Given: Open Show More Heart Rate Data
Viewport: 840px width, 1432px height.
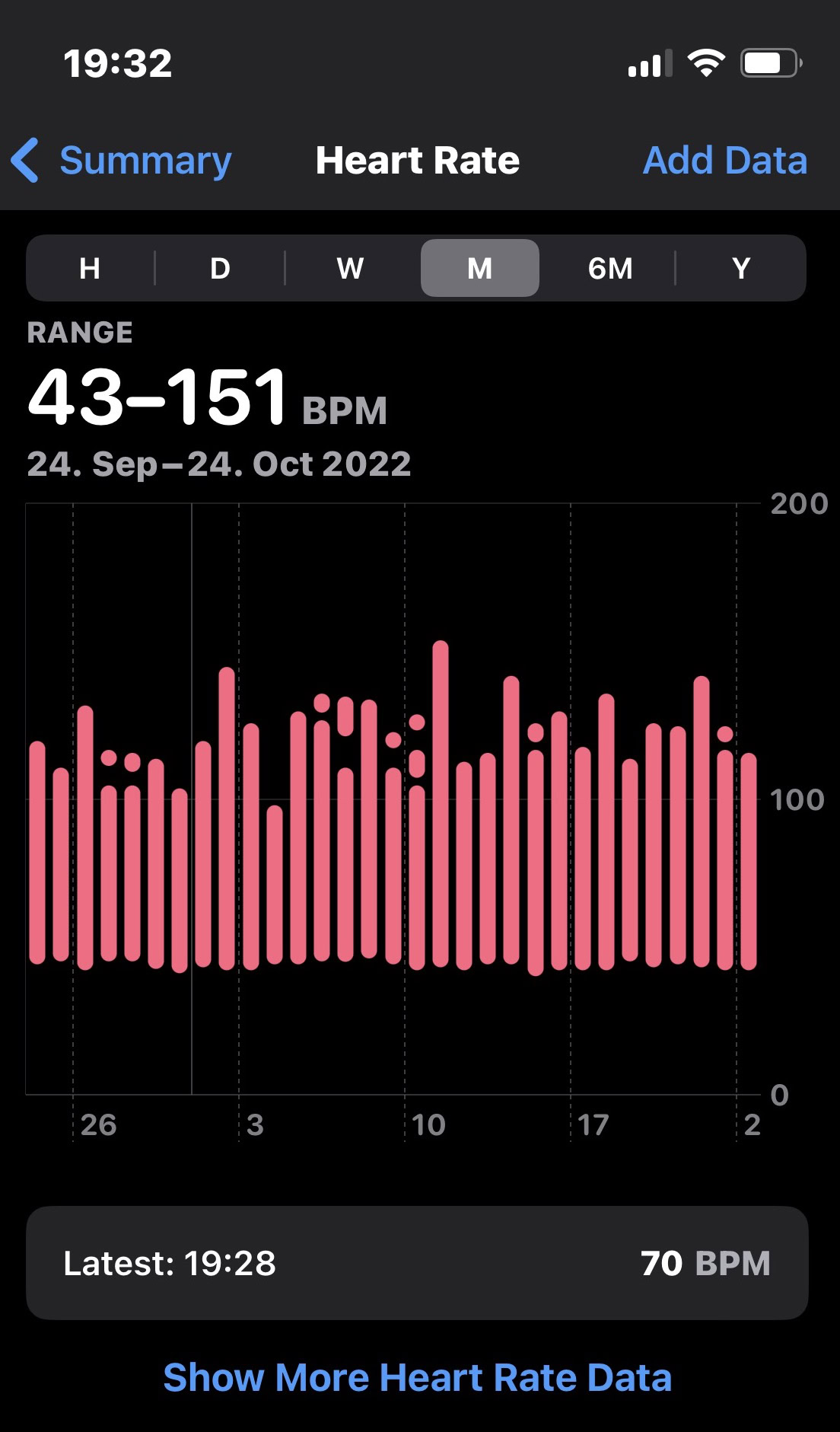Looking at the screenshot, I should tap(418, 1377).
